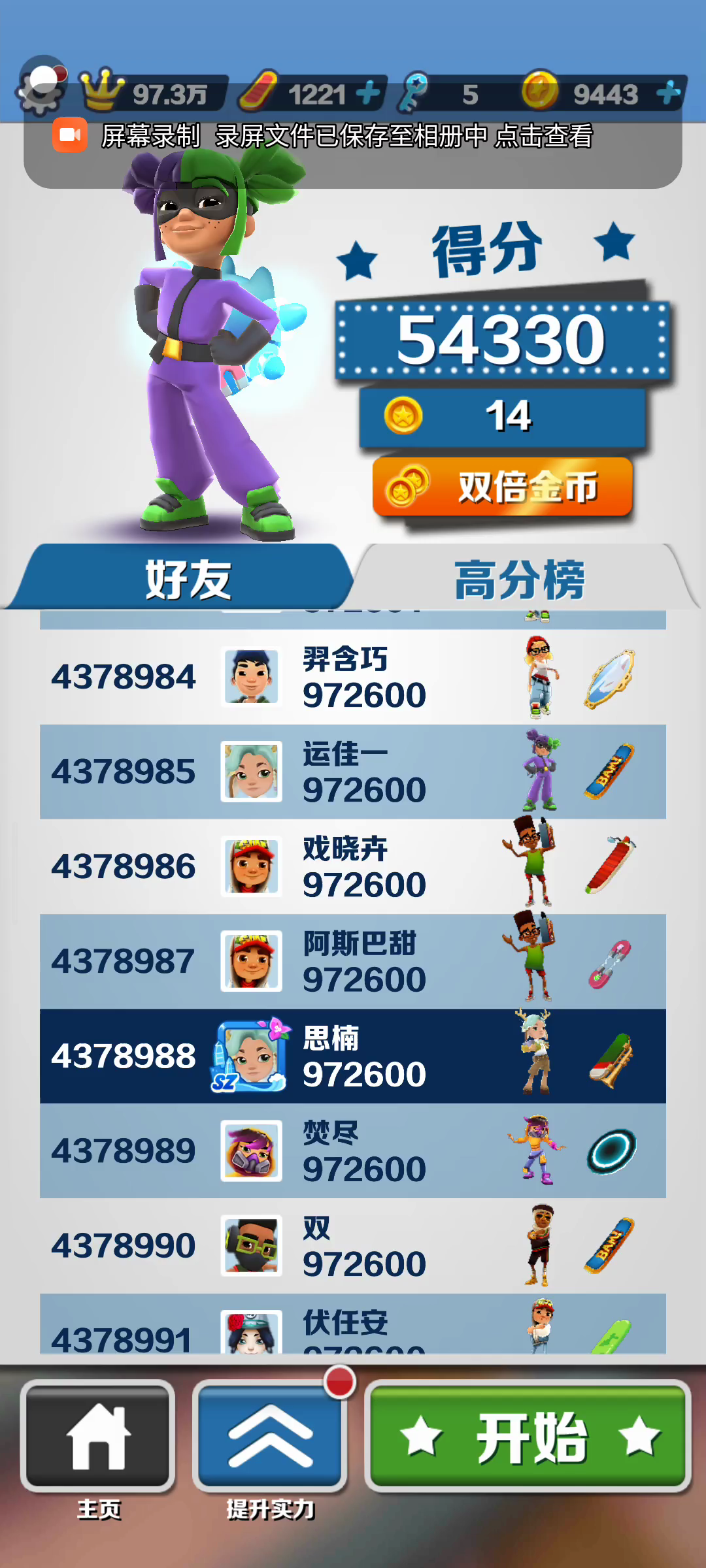
Task: Switch to the 好友 friends tab
Action: 186,579
